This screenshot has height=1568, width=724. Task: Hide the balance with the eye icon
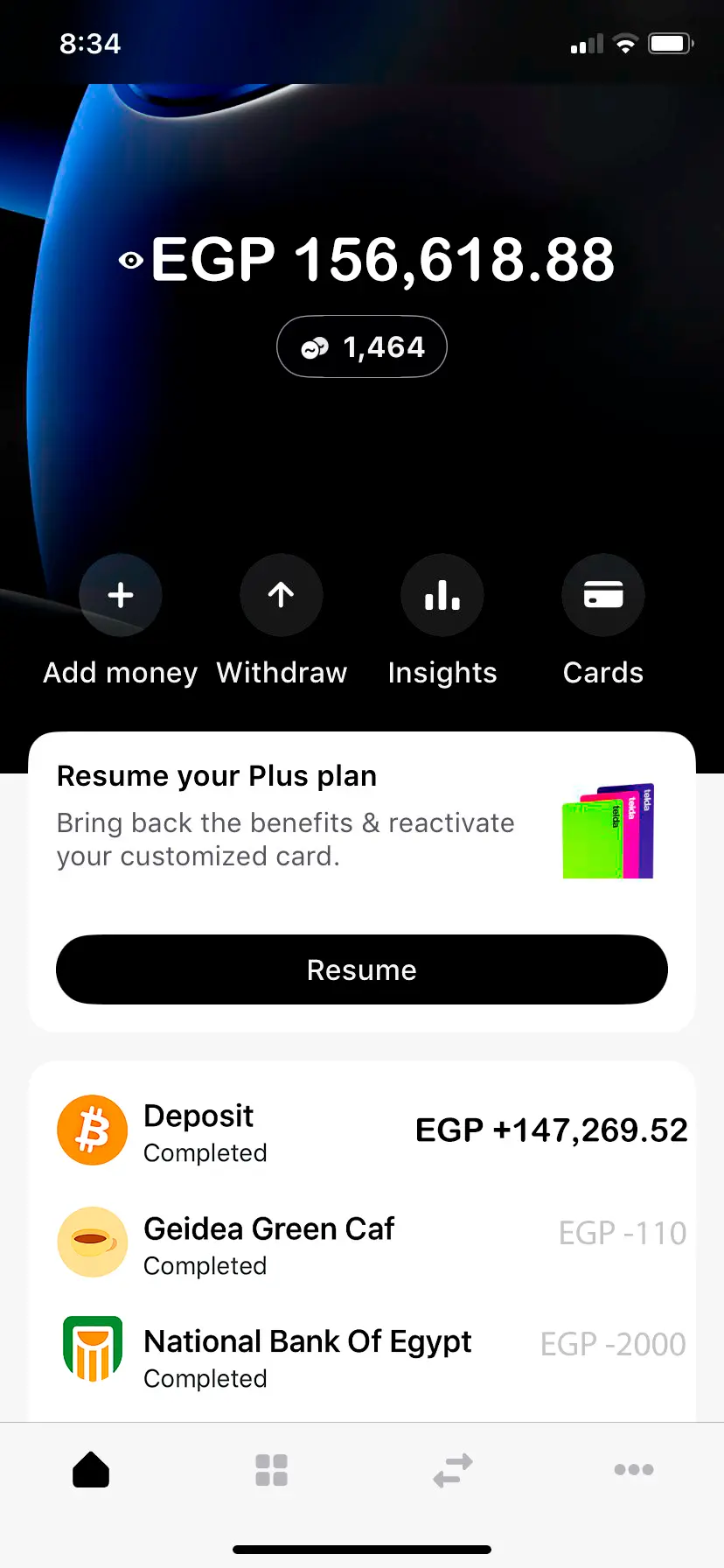[131, 261]
